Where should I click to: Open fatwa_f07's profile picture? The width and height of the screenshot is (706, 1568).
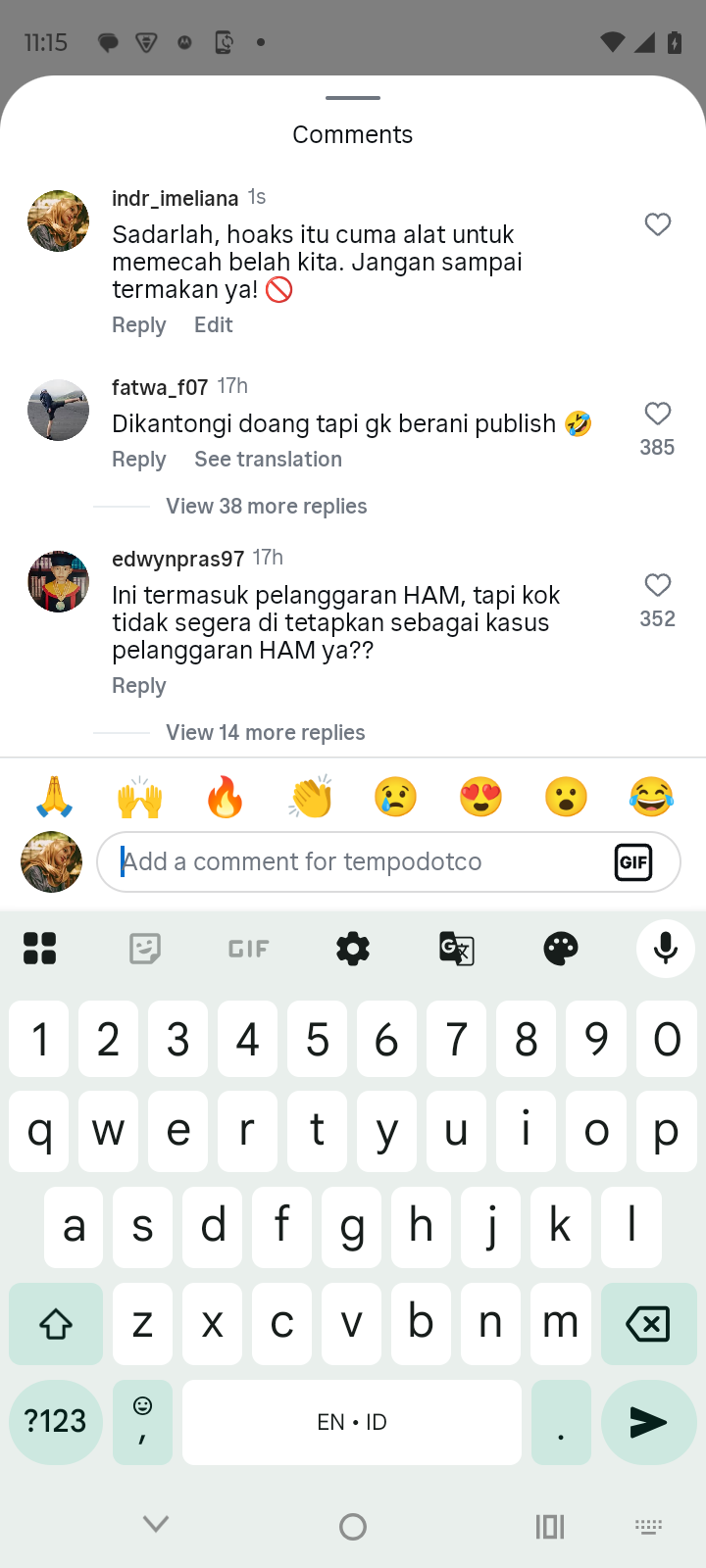point(58,410)
